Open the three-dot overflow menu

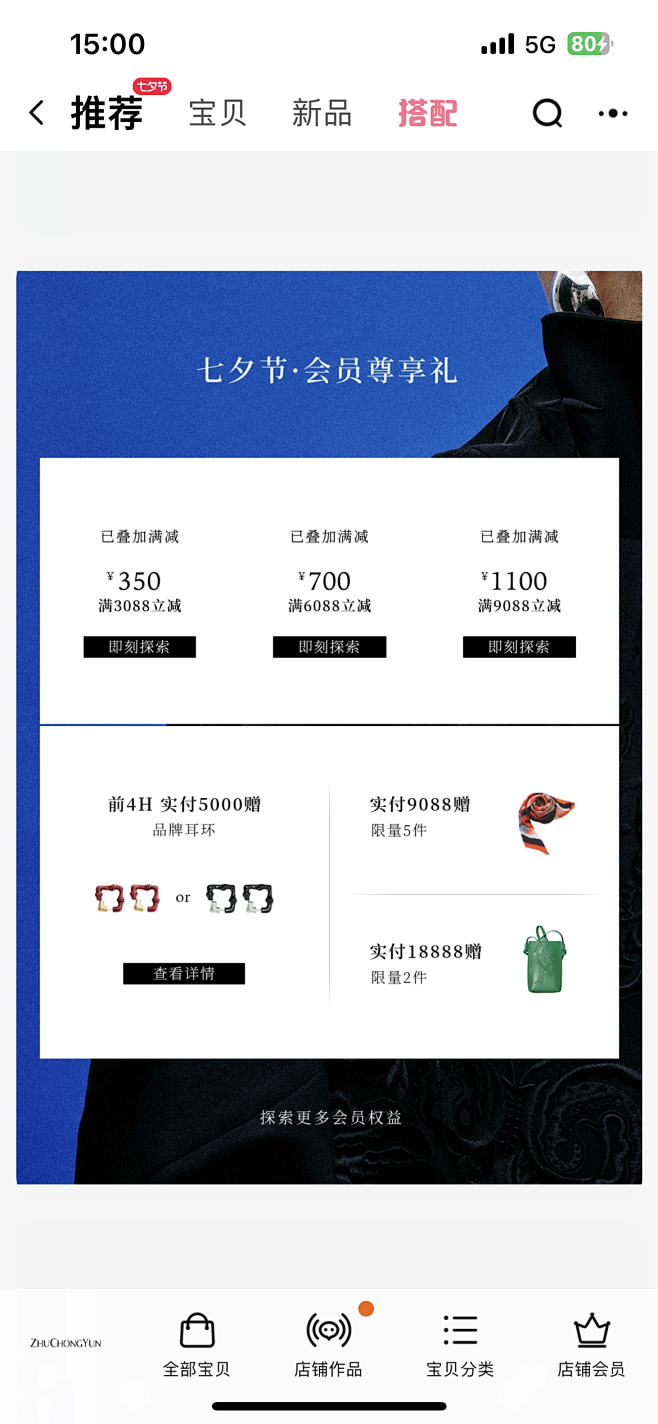(613, 114)
